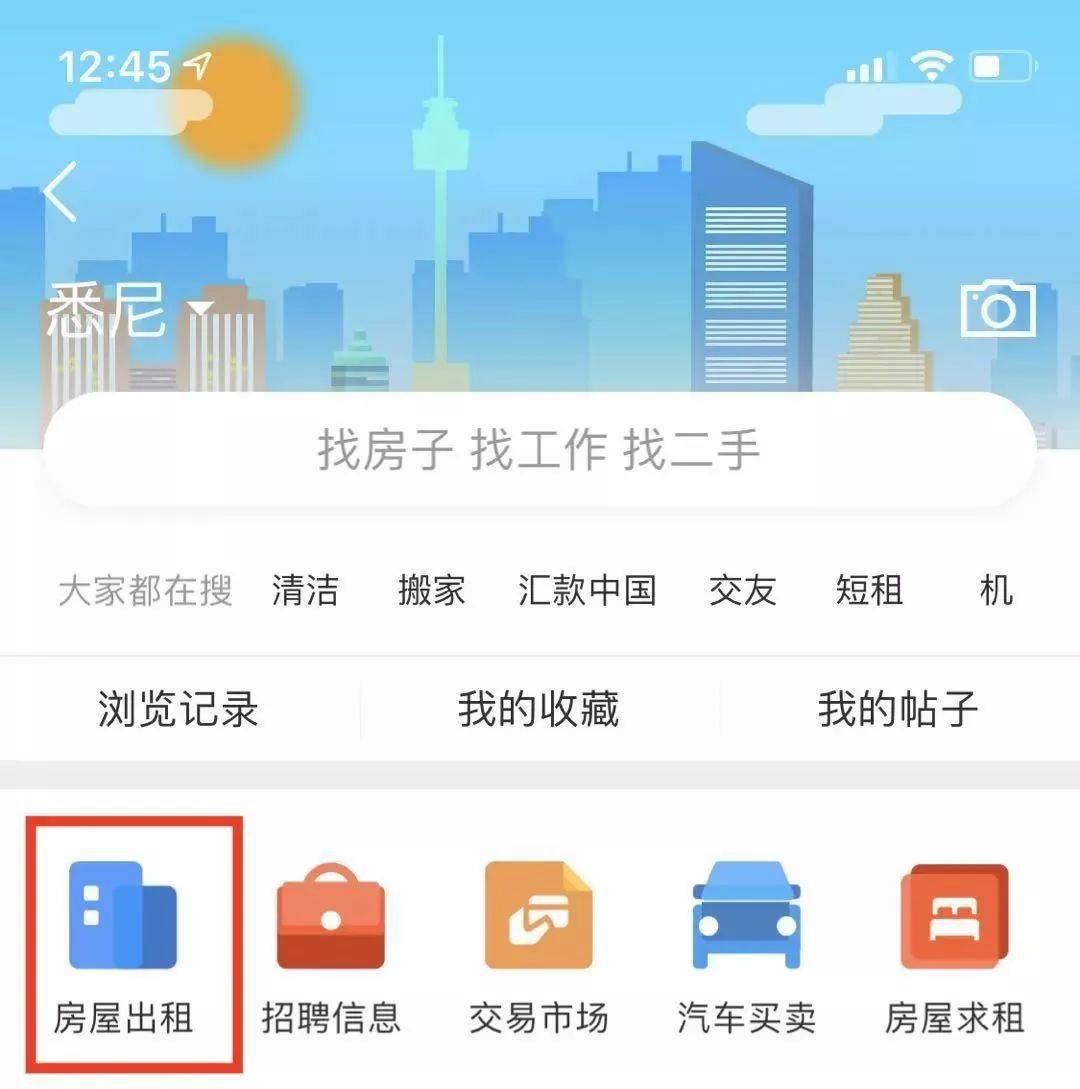This screenshot has width=1080, height=1089.
Task: Open the 房屋出租 category
Action: pyautogui.click(x=123, y=945)
